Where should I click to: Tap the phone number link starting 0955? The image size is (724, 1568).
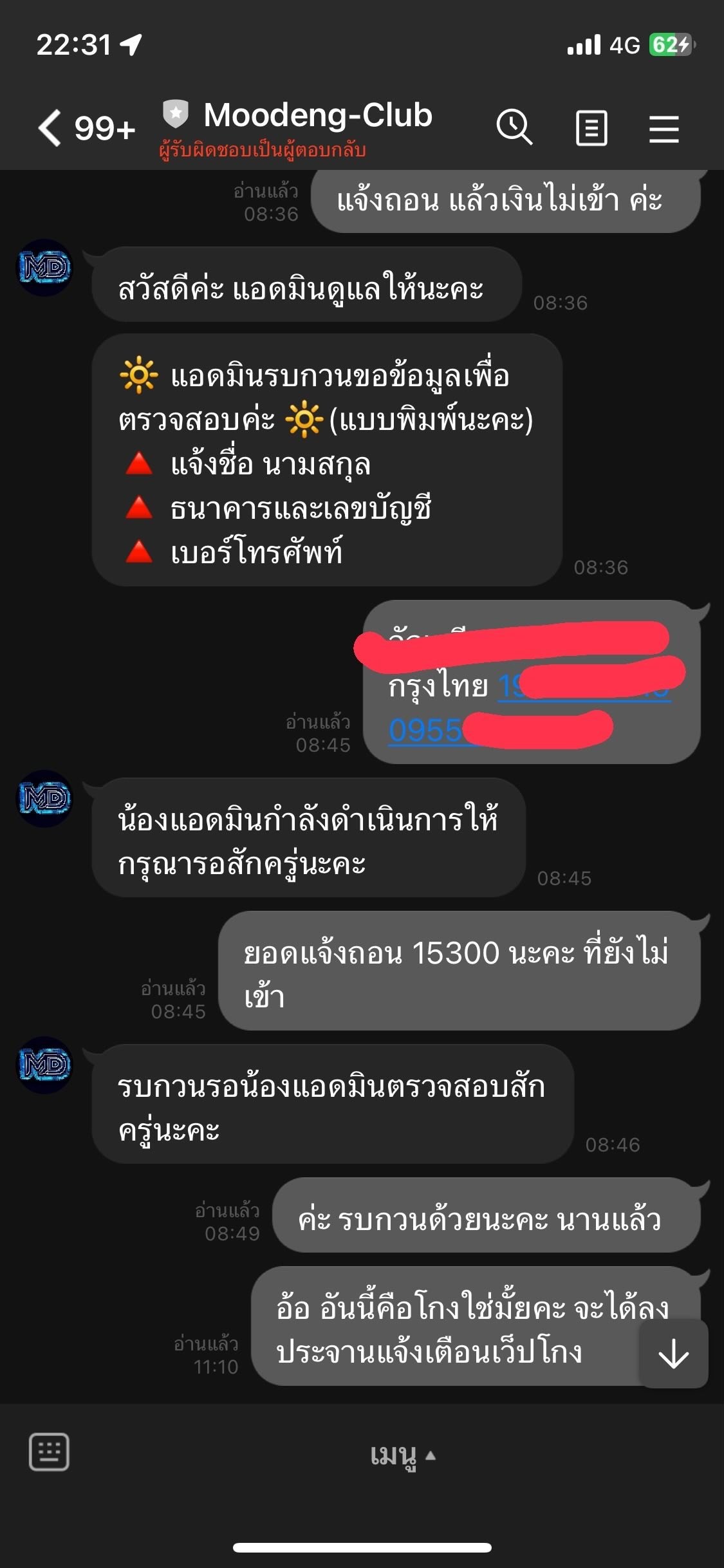425,731
